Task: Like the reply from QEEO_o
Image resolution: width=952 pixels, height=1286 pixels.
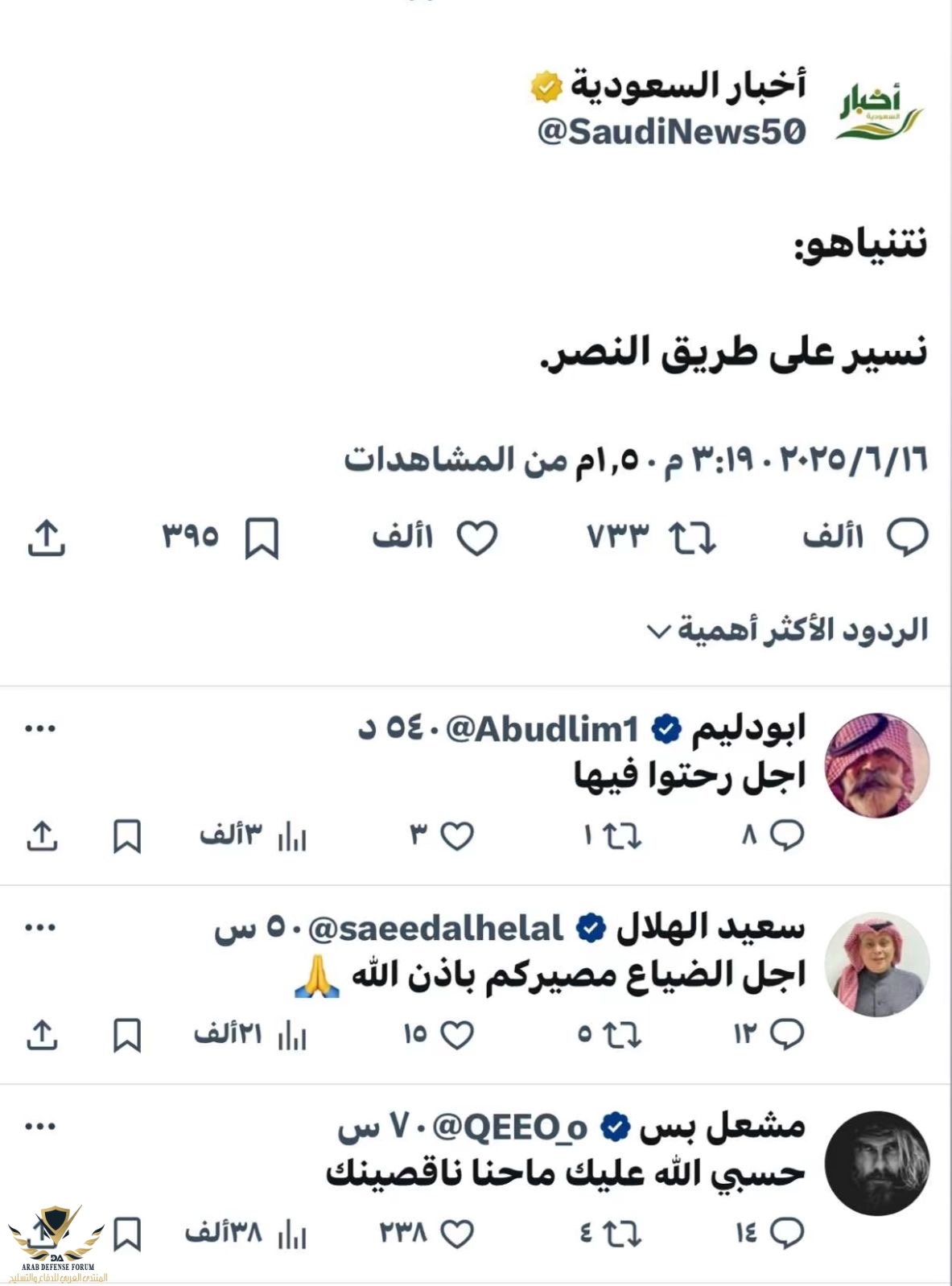Action: [457, 1234]
